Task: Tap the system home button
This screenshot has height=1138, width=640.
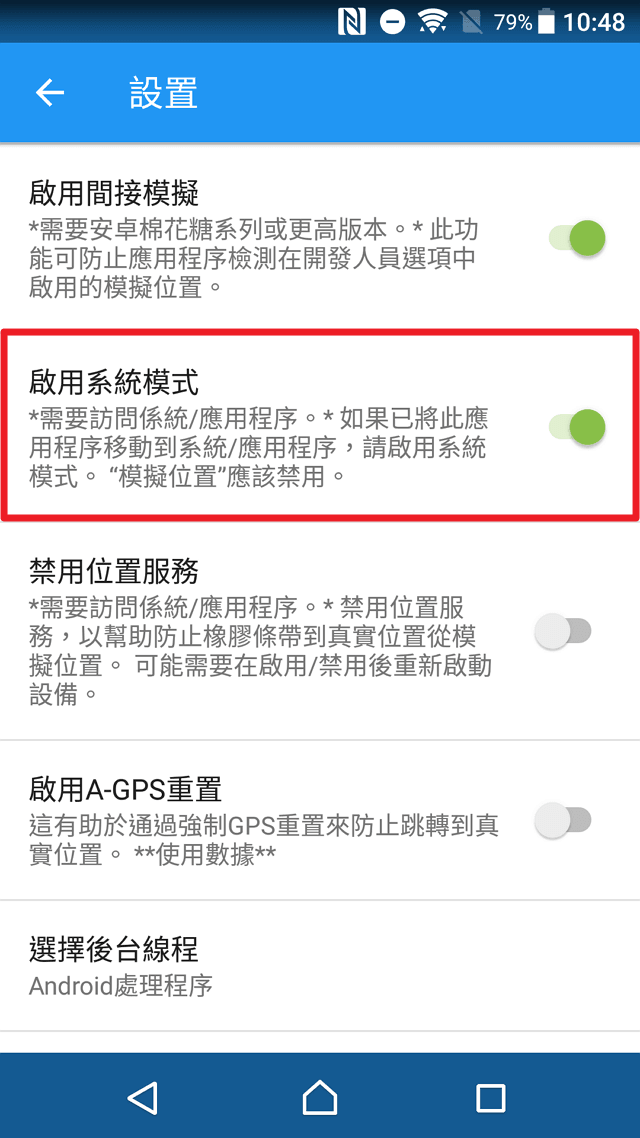Action: [x=320, y=1097]
